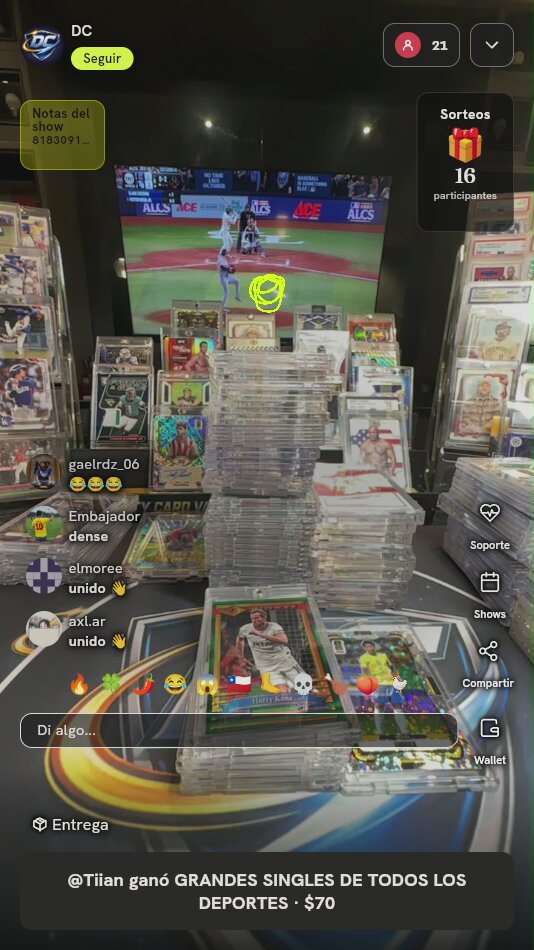Expand the top-right dropdown chevron
Viewport: 534px width, 950px height.
click(492, 45)
